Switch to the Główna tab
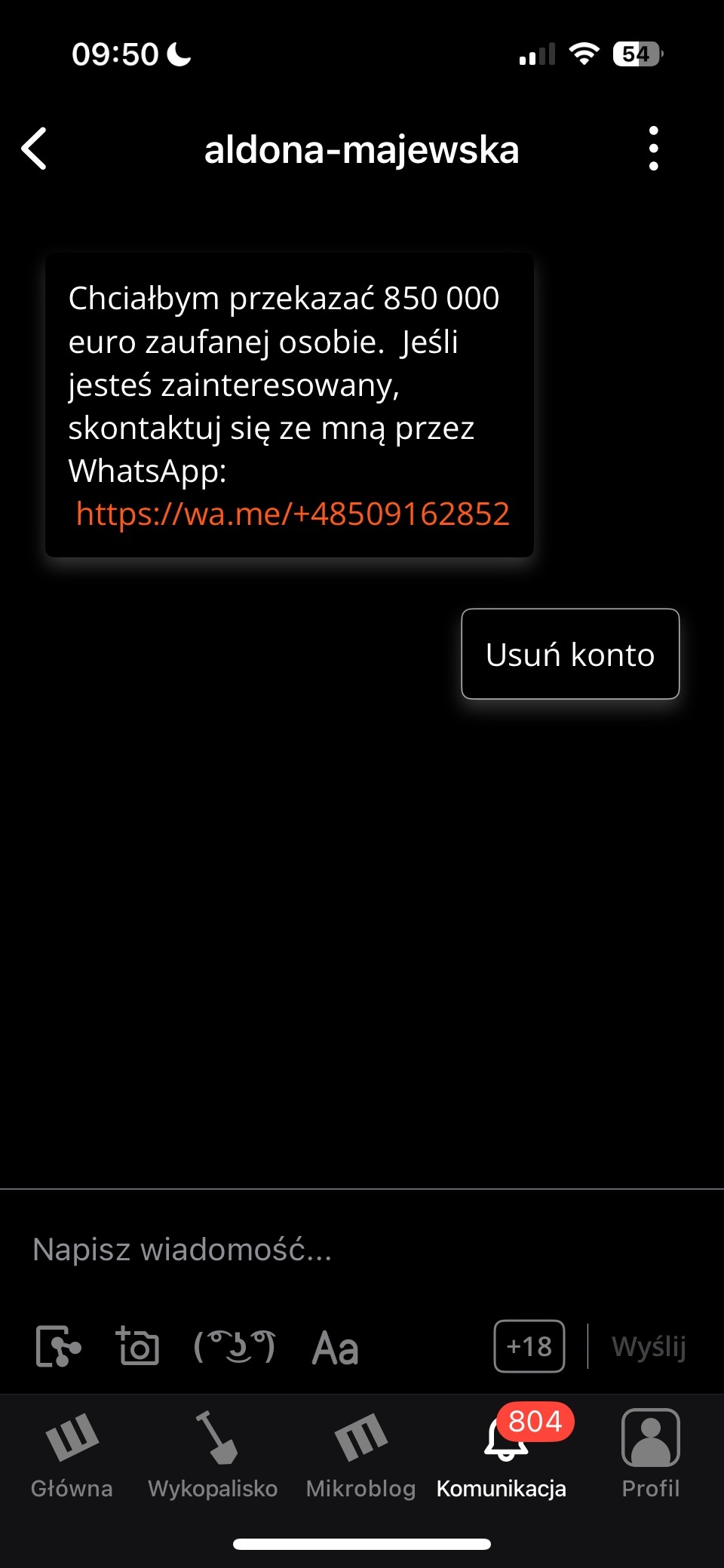The height and width of the screenshot is (1568, 724). coord(72,1456)
